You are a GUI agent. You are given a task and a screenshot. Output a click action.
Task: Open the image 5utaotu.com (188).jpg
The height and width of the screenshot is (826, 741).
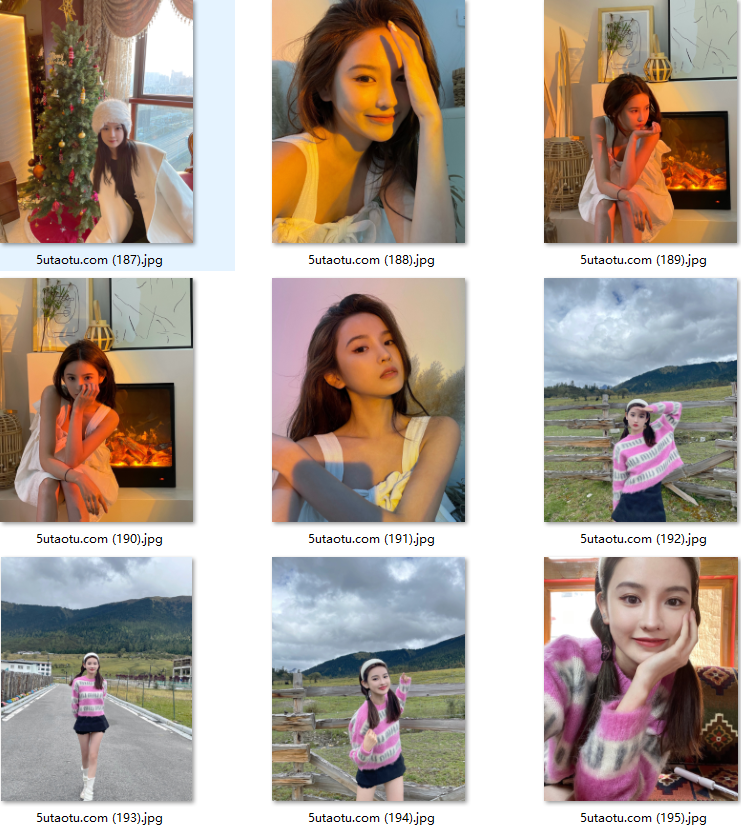click(369, 121)
